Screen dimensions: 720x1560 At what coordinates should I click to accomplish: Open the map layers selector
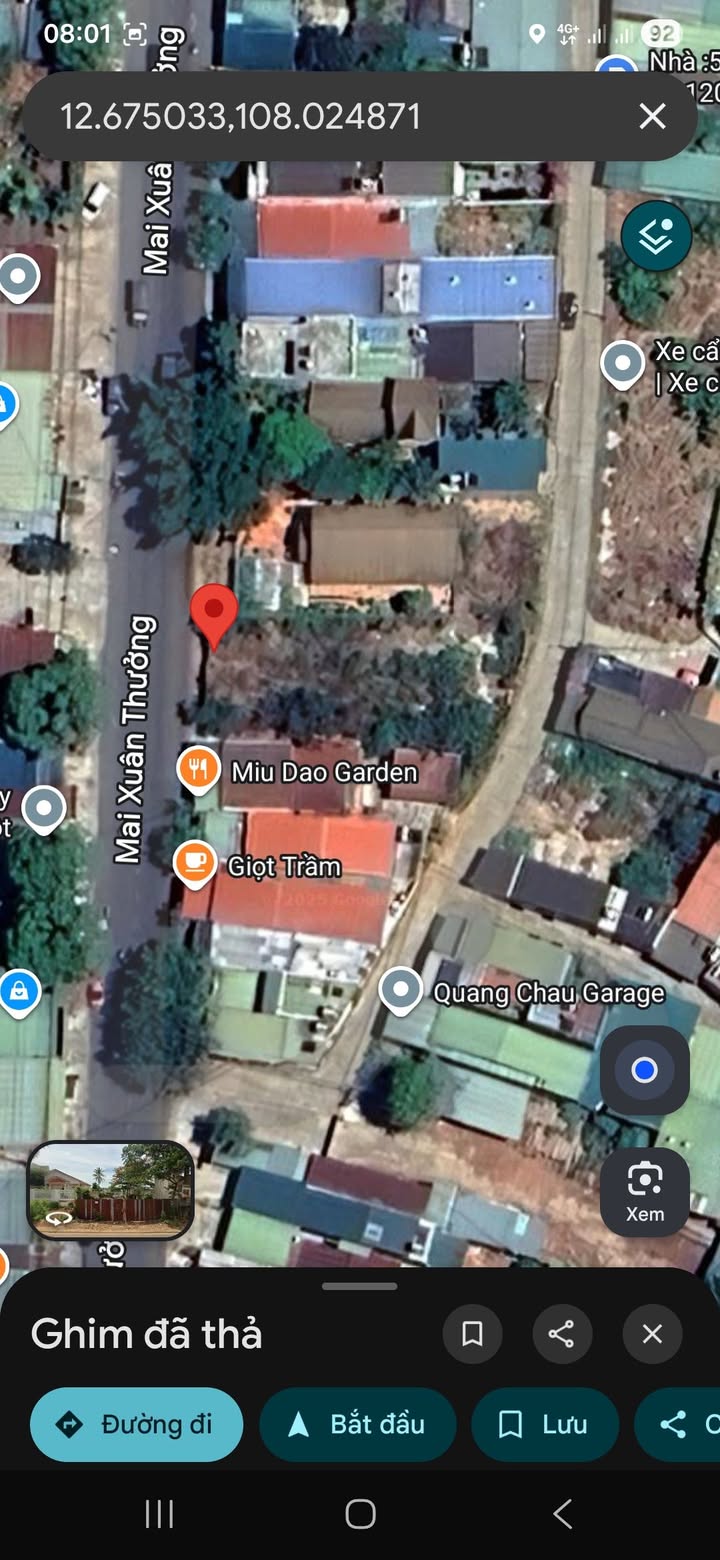[x=656, y=237]
